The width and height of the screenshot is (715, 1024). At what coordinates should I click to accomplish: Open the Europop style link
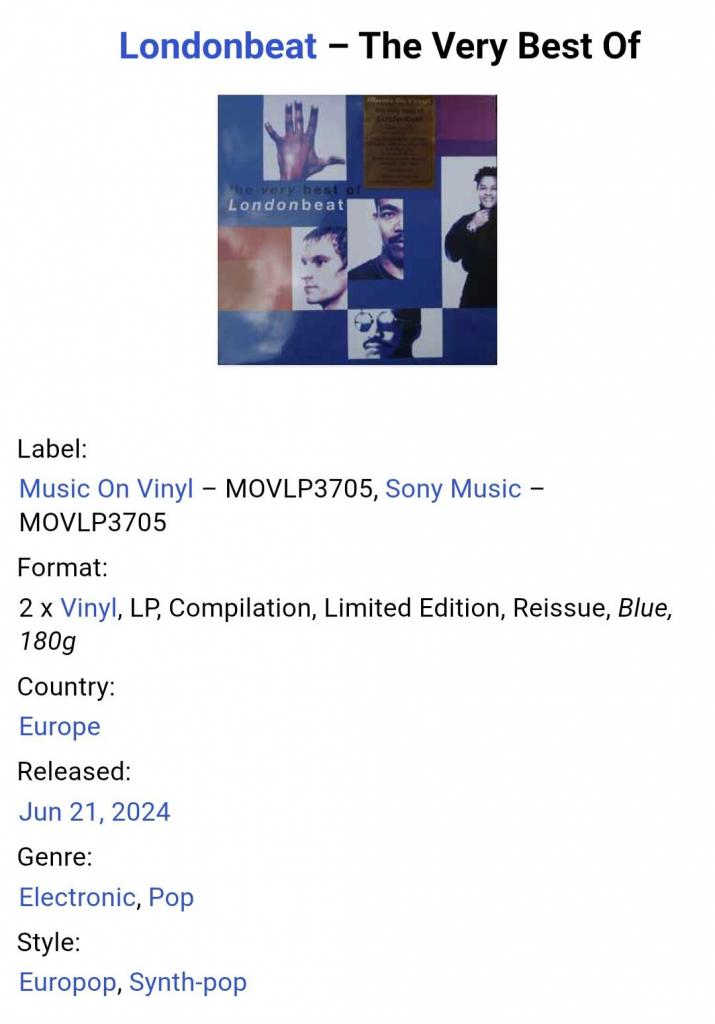point(68,982)
